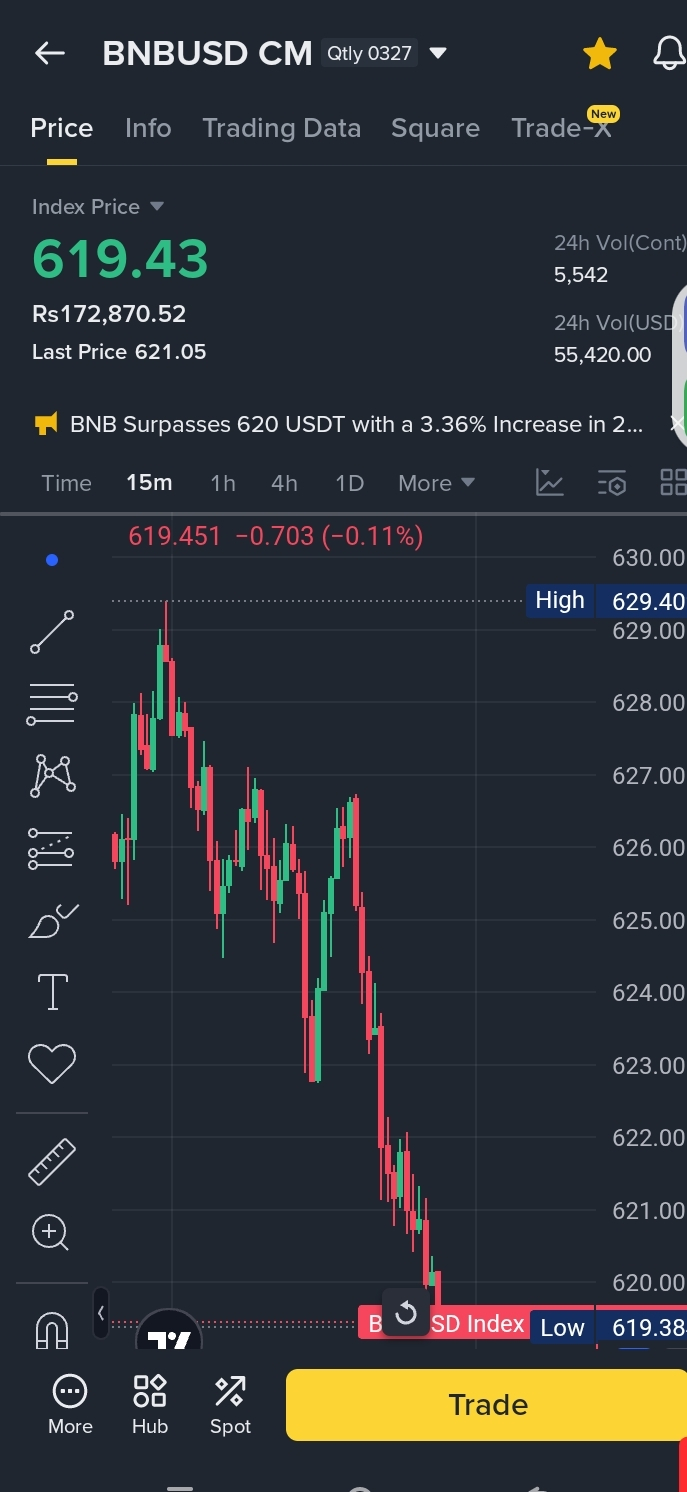Image resolution: width=687 pixels, height=1492 pixels.
Task: Switch to the Info tab
Action: [x=148, y=128]
